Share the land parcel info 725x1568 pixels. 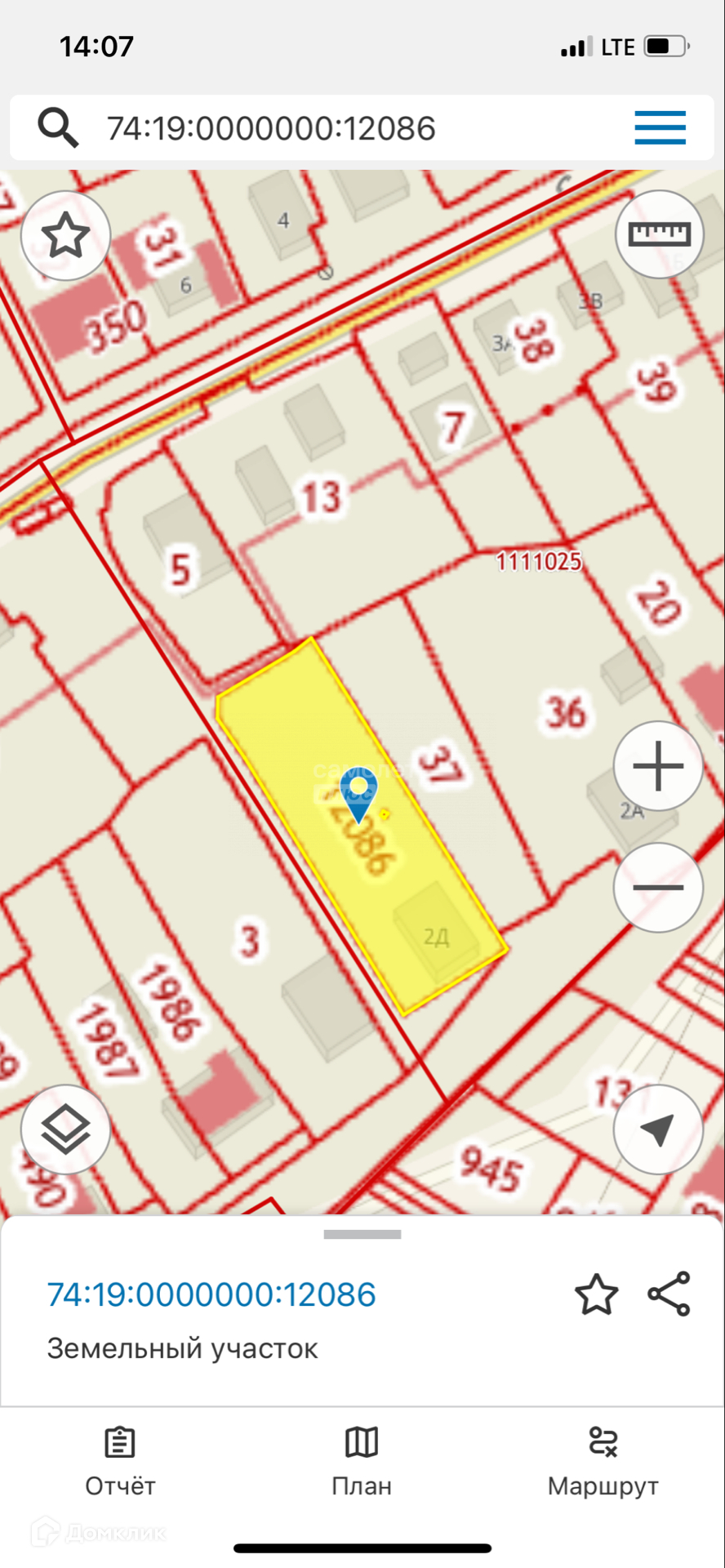click(x=669, y=1294)
